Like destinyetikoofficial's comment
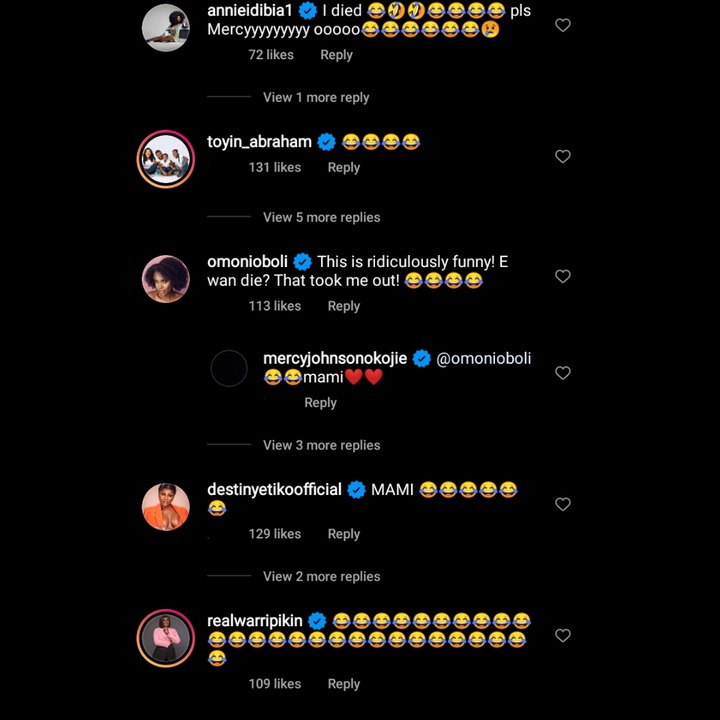Image resolution: width=720 pixels, height=720 pixels. (563, 505)
